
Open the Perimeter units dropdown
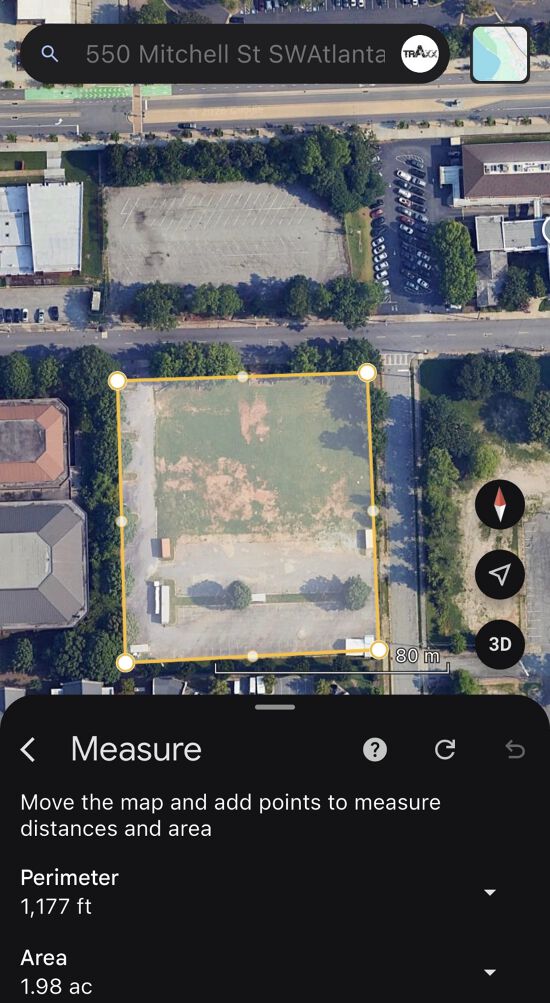[x=490, y=892]
